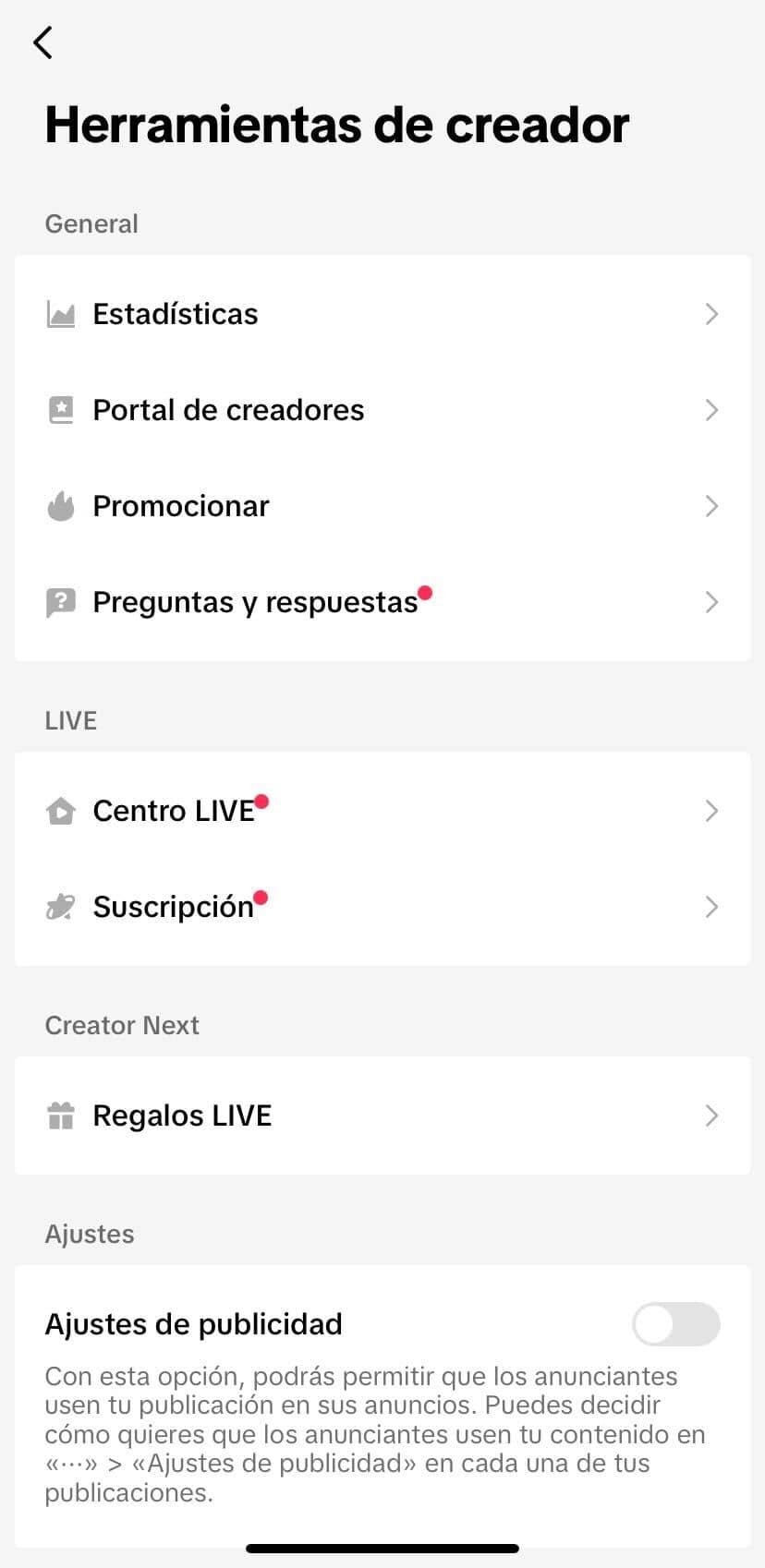Image resolution: width=765 pixels, height=1568 pixels.
Task: Click the gift icon for Regalos LIVE
Action: point(60,1116)
